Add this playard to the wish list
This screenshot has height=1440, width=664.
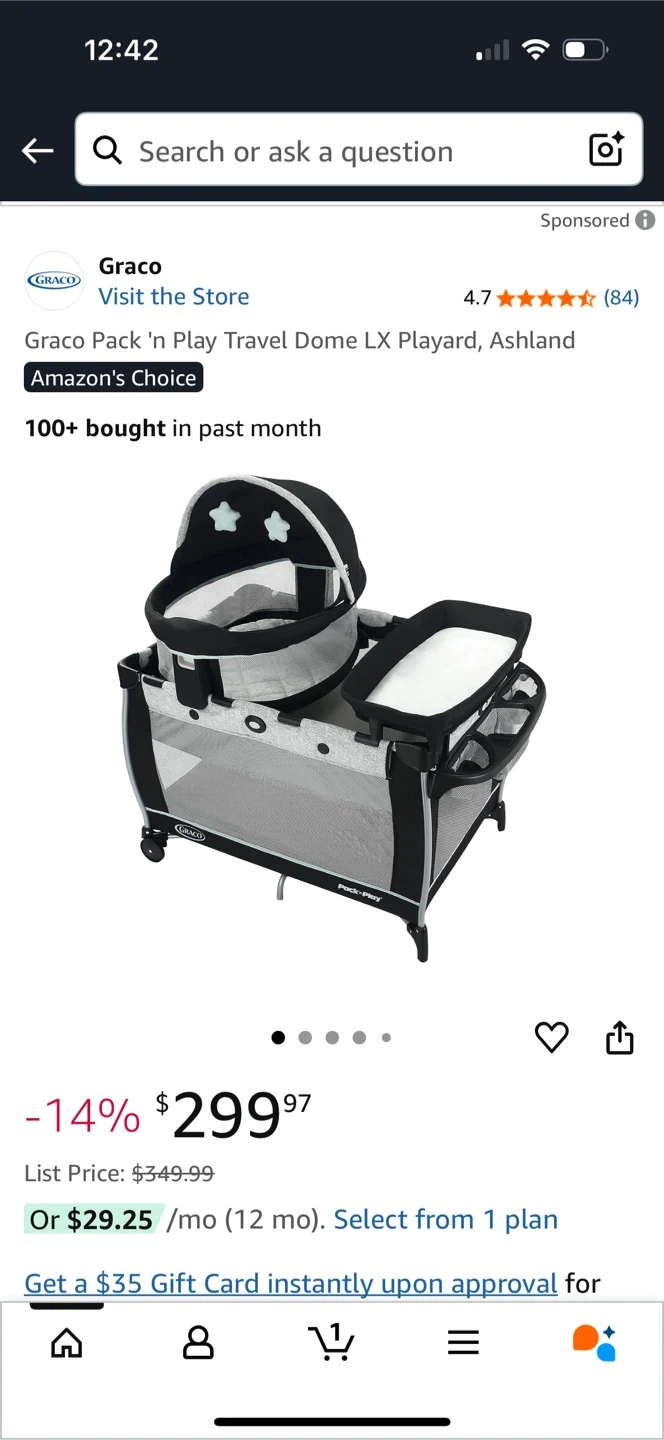[x=551, y=1038]
